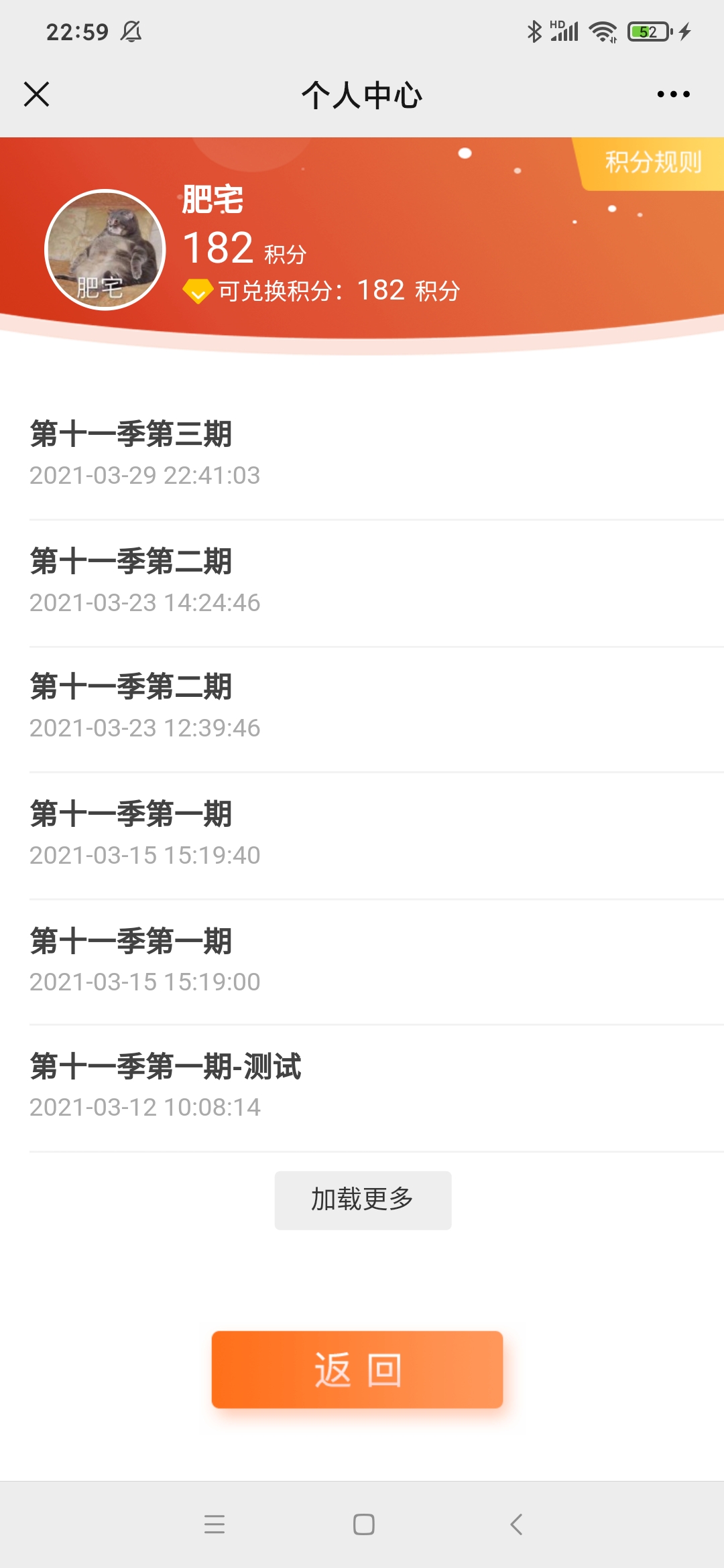The width and height of the screenshot is (724, 1568).
Task: Tap 加载更多 to load more records
Action: coord(363,1199)
